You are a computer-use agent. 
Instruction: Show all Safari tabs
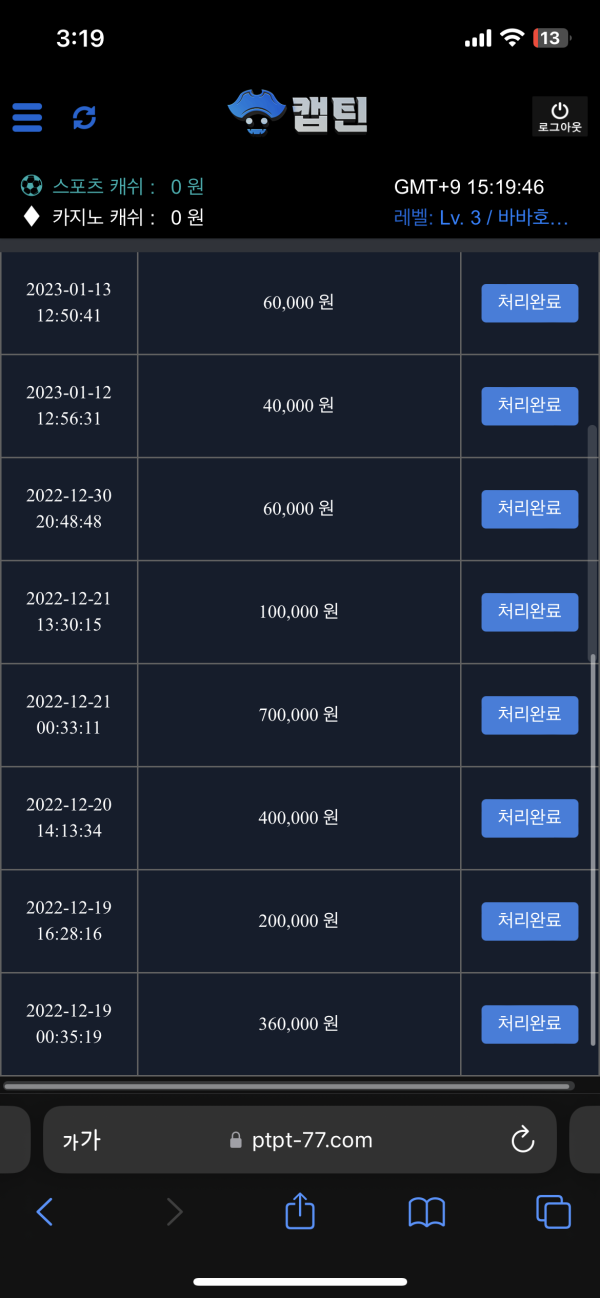[553, 1212]
